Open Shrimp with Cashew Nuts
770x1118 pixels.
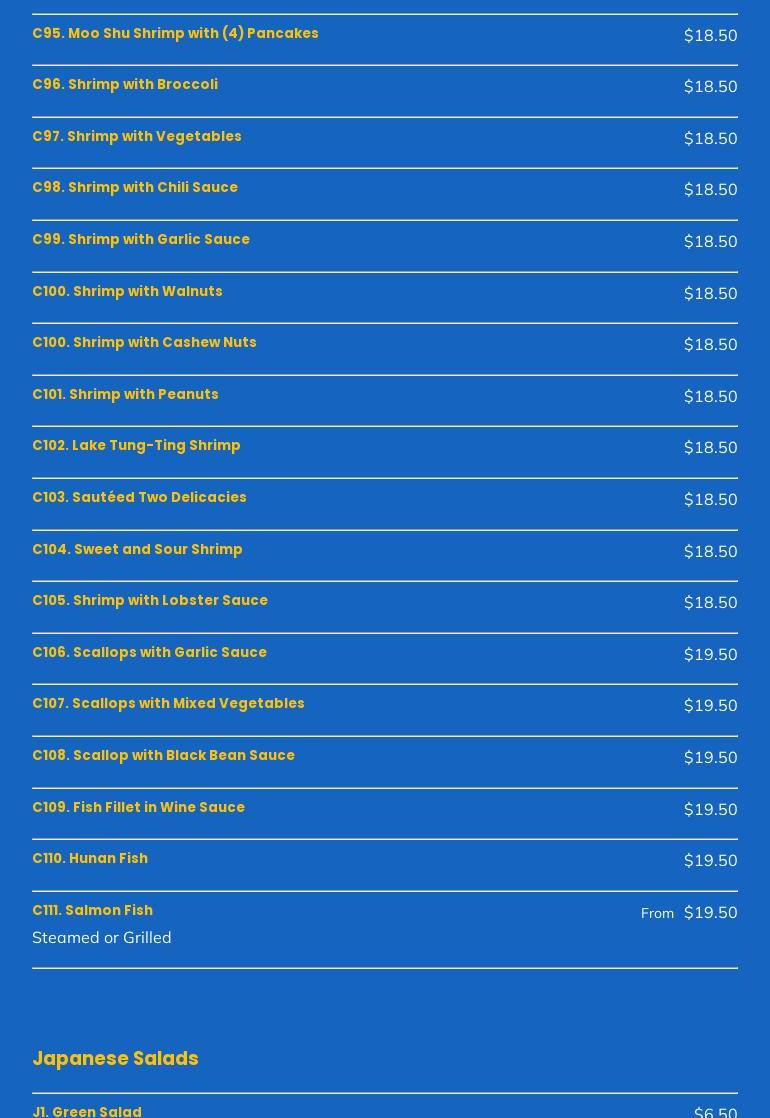[x=144, y=343]
